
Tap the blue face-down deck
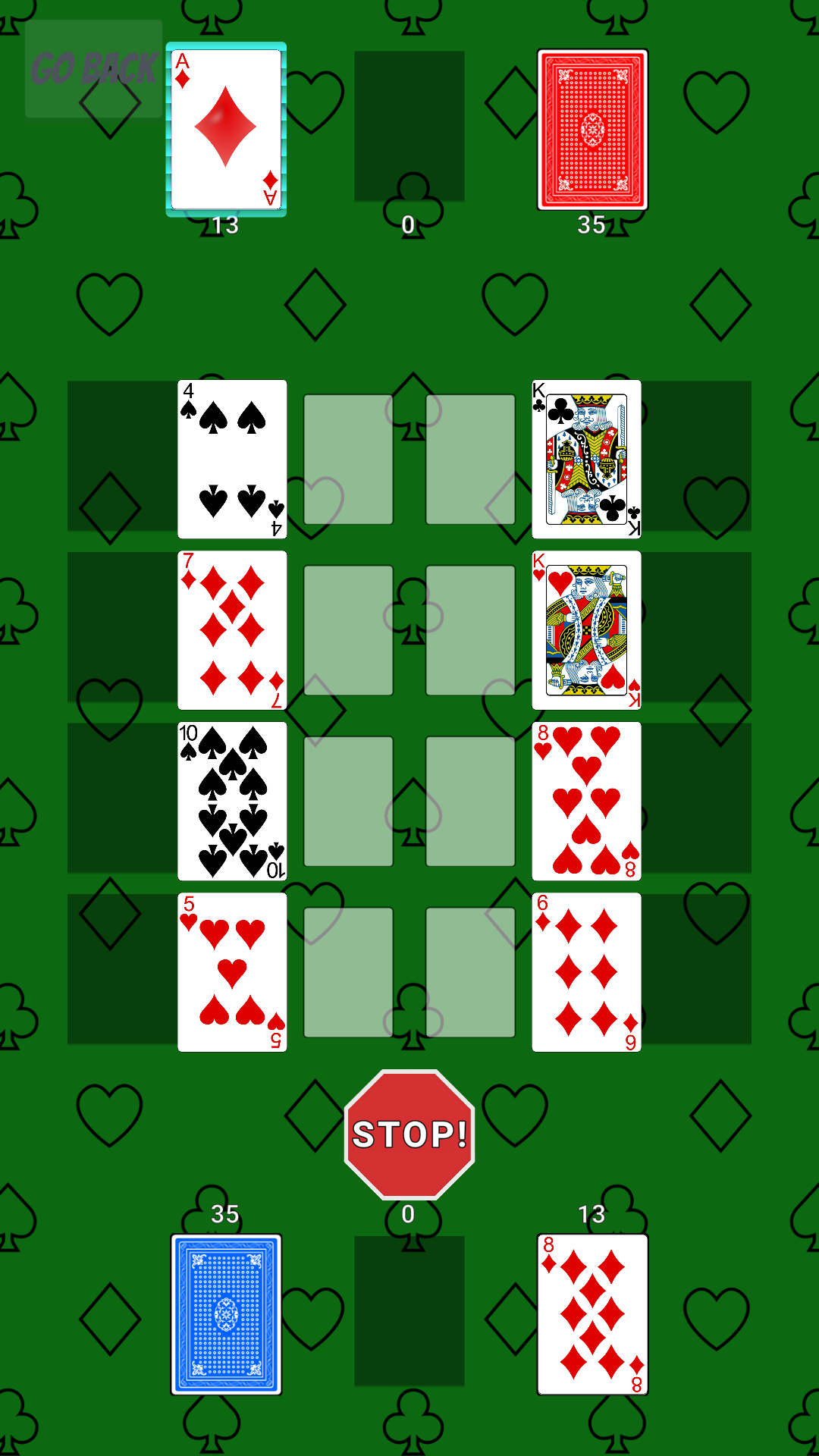click(226, 1314)
